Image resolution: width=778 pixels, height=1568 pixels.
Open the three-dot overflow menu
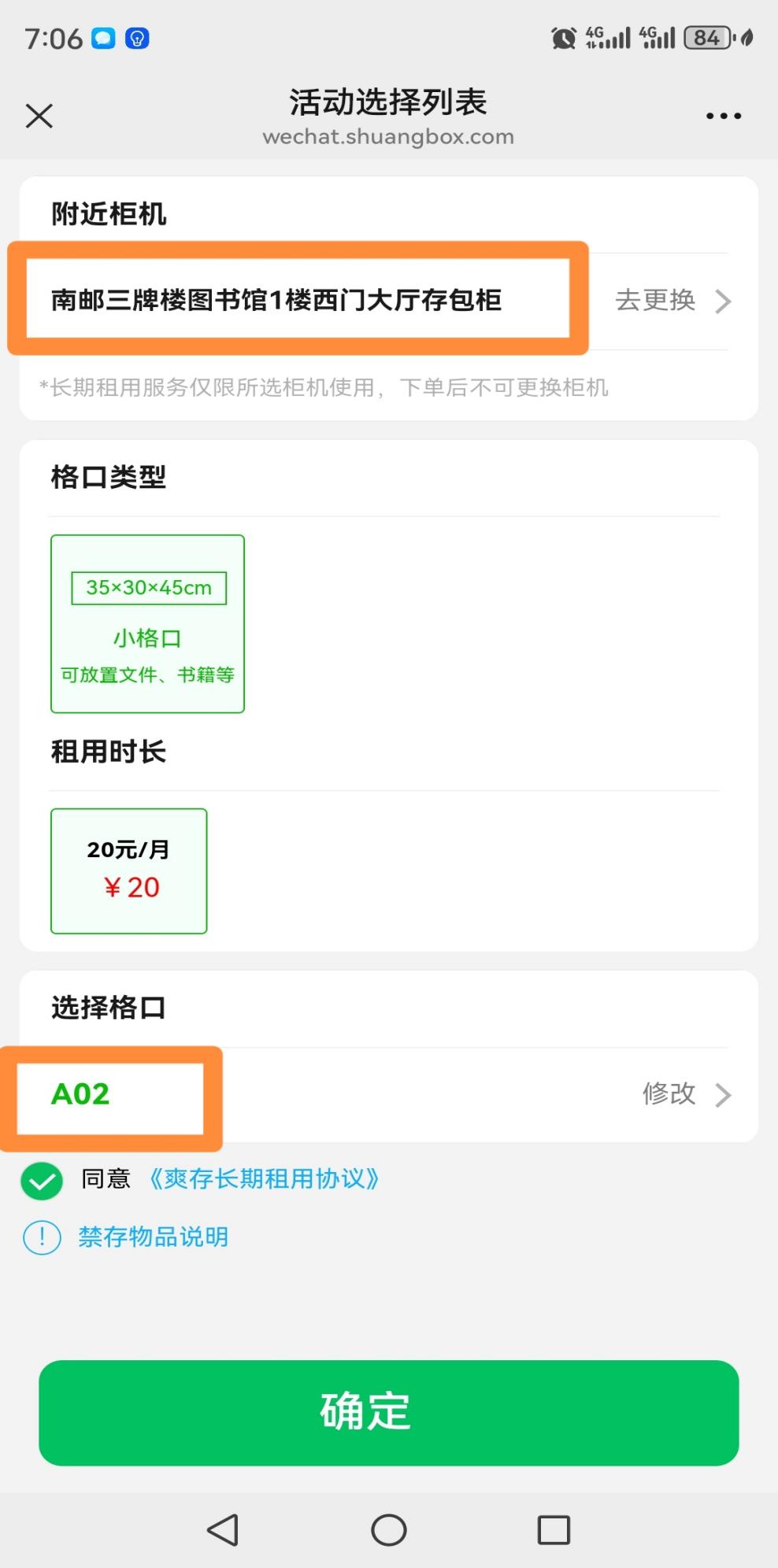pyautogui.click(x=723, y=116)
